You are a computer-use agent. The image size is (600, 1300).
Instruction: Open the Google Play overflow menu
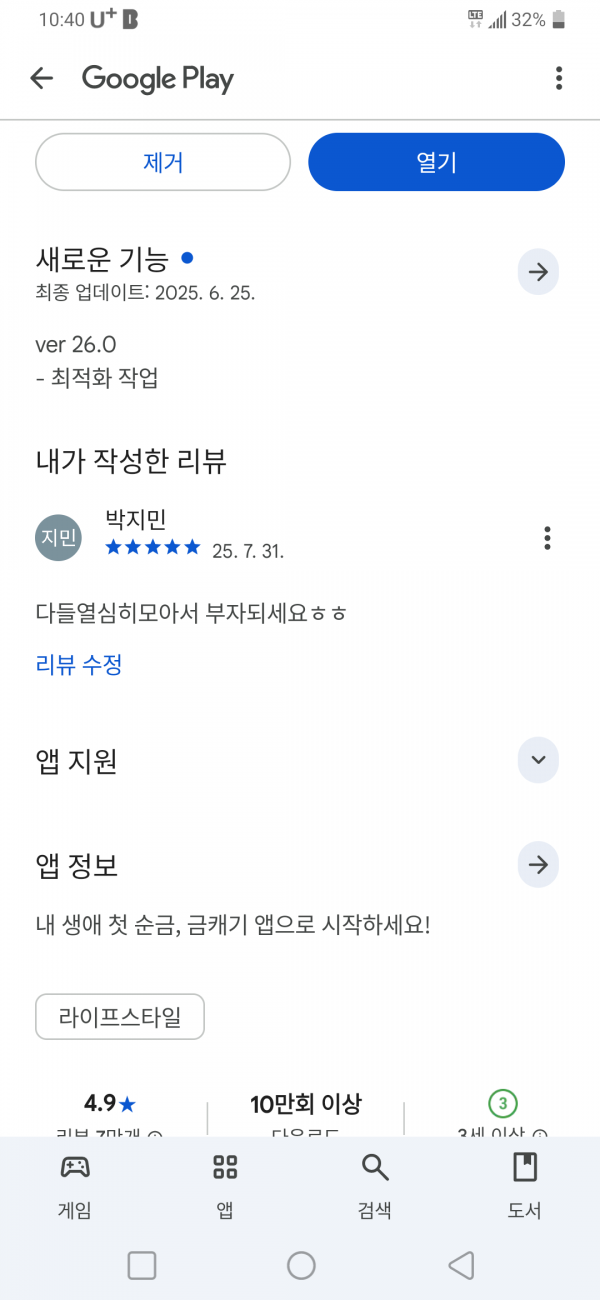[559, 78]
